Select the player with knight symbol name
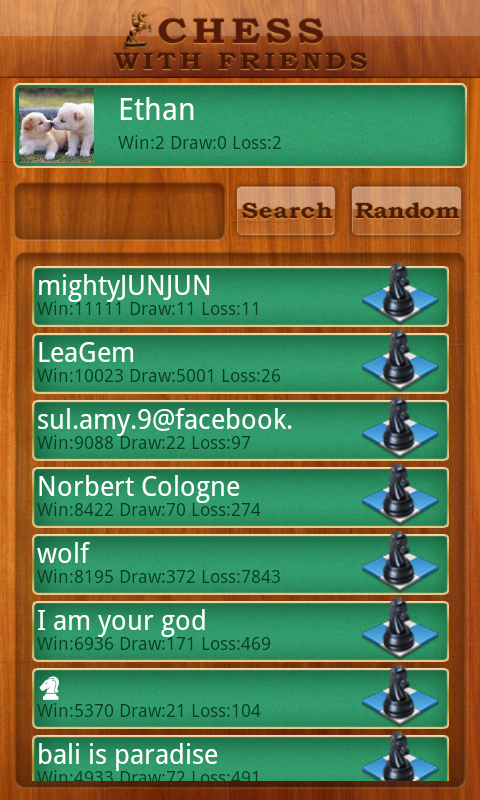Image resolution: width=480 pixels, height=800 pixels. click(240, 698)
